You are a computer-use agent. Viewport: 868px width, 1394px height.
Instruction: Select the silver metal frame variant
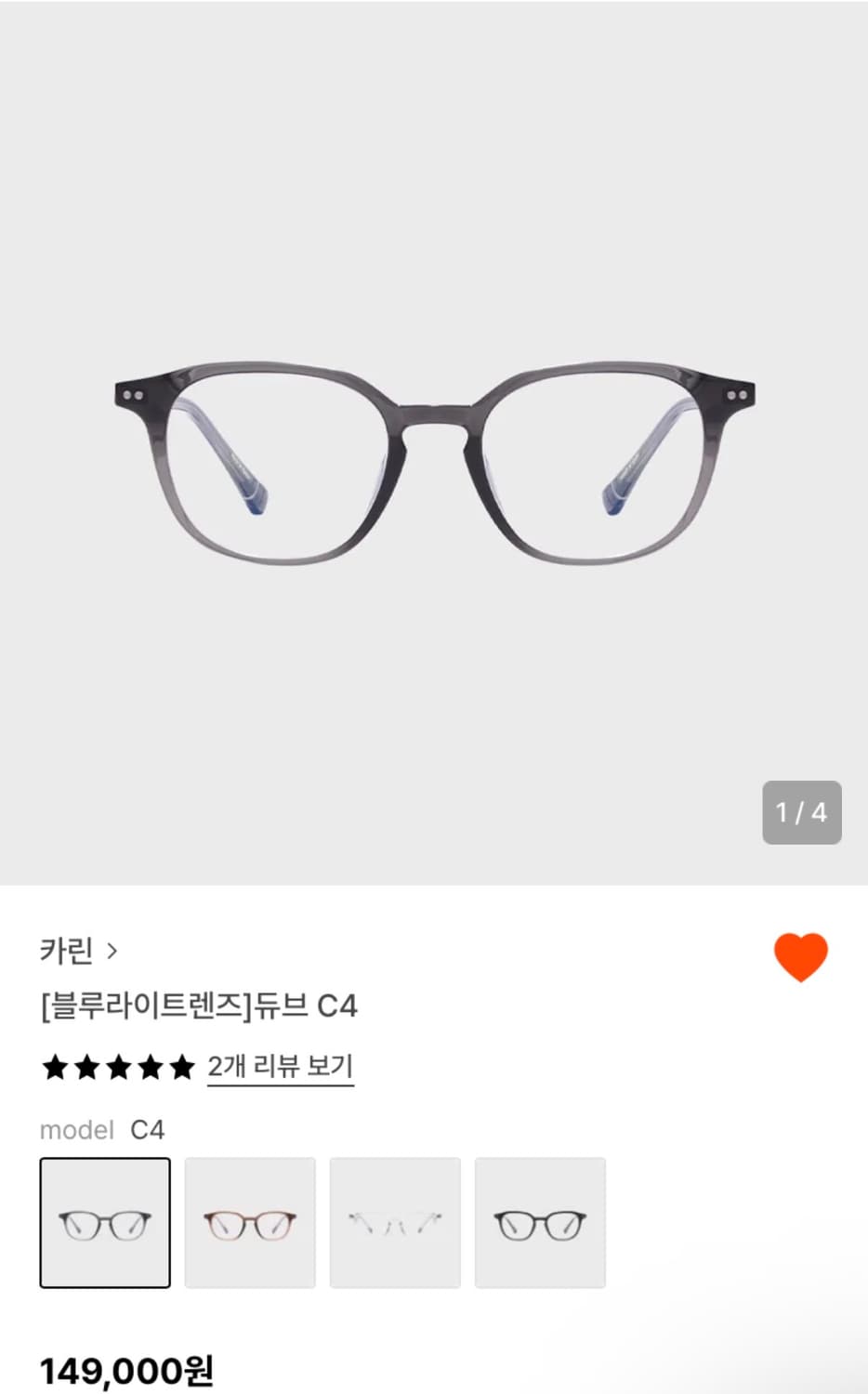(395, 1221)
